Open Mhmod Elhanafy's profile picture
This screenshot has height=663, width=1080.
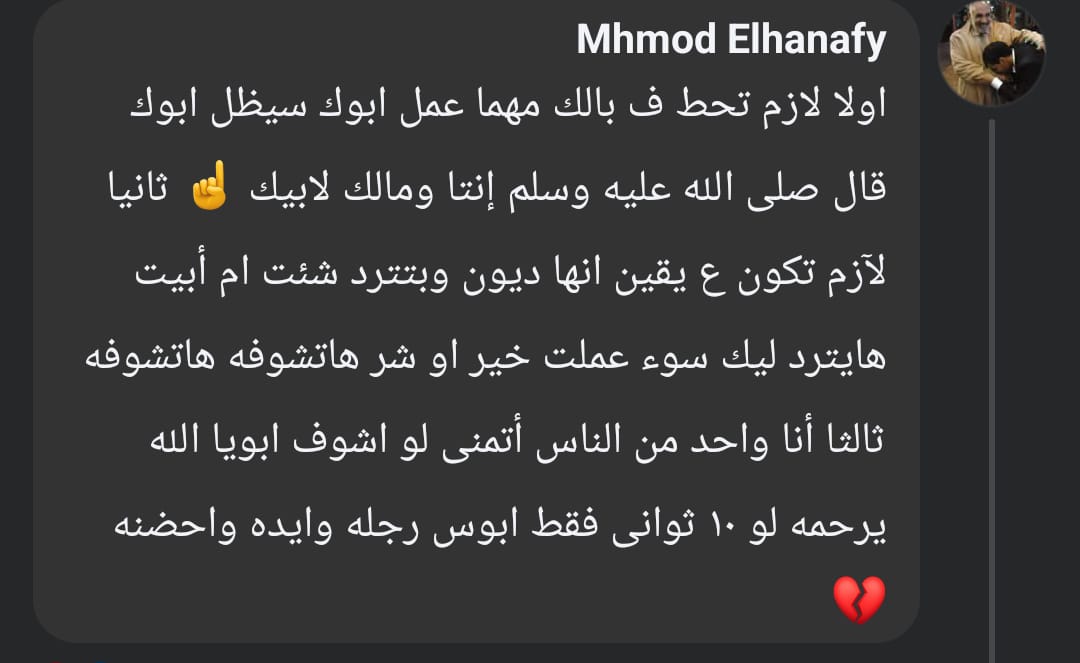click(991, 51)
